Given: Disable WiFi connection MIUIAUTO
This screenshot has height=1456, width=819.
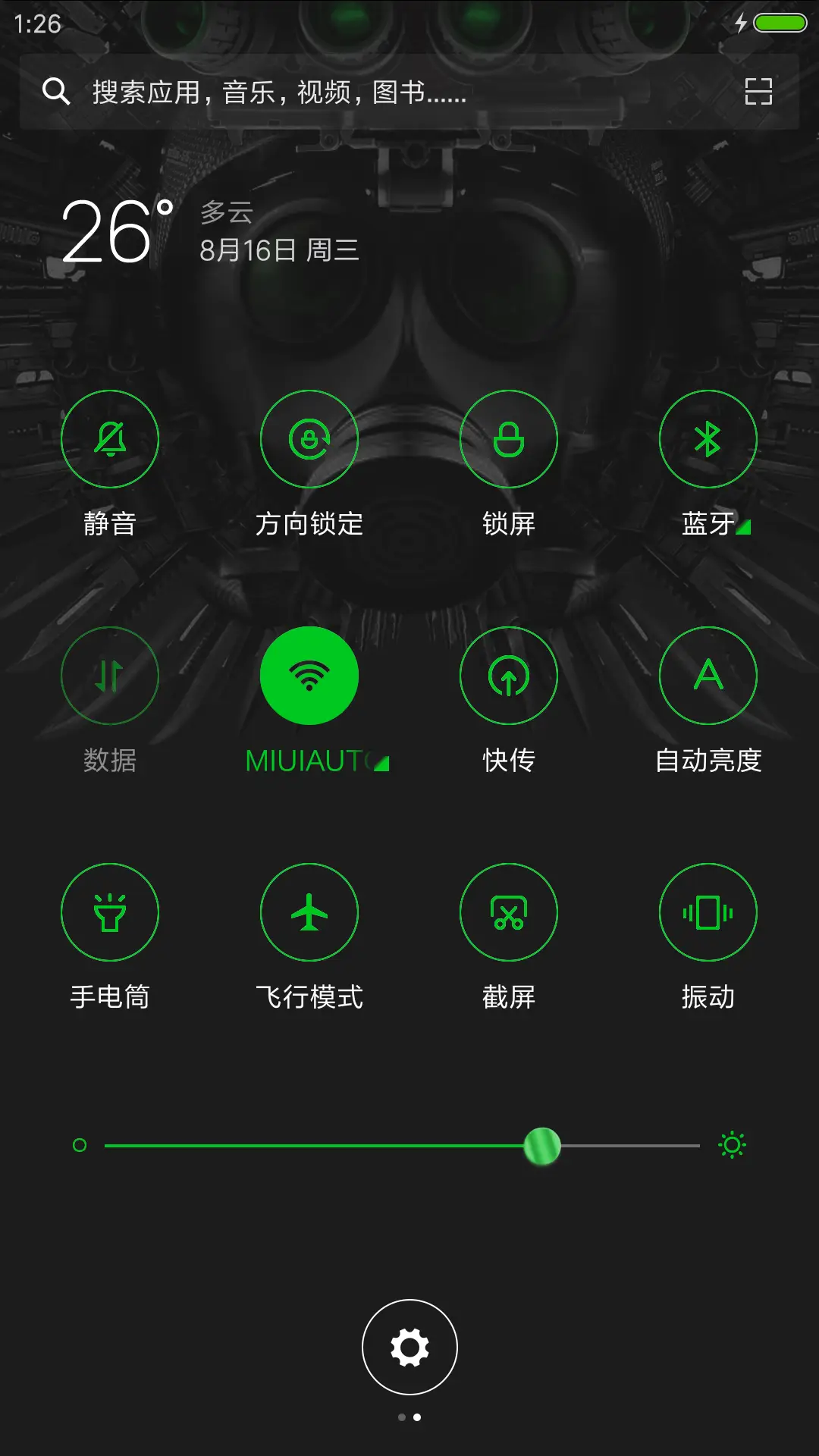Looking at the screenshot, I should (x=309, y=675).
